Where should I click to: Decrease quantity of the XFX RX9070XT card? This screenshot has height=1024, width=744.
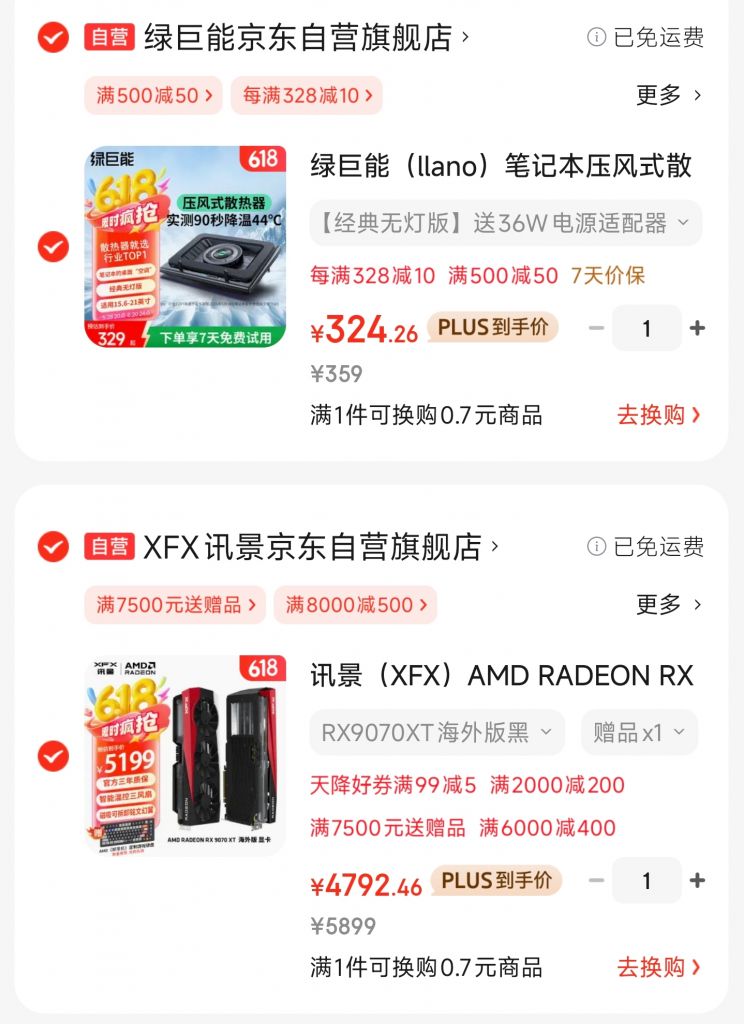pyautogui.click(x=596, y=881)
